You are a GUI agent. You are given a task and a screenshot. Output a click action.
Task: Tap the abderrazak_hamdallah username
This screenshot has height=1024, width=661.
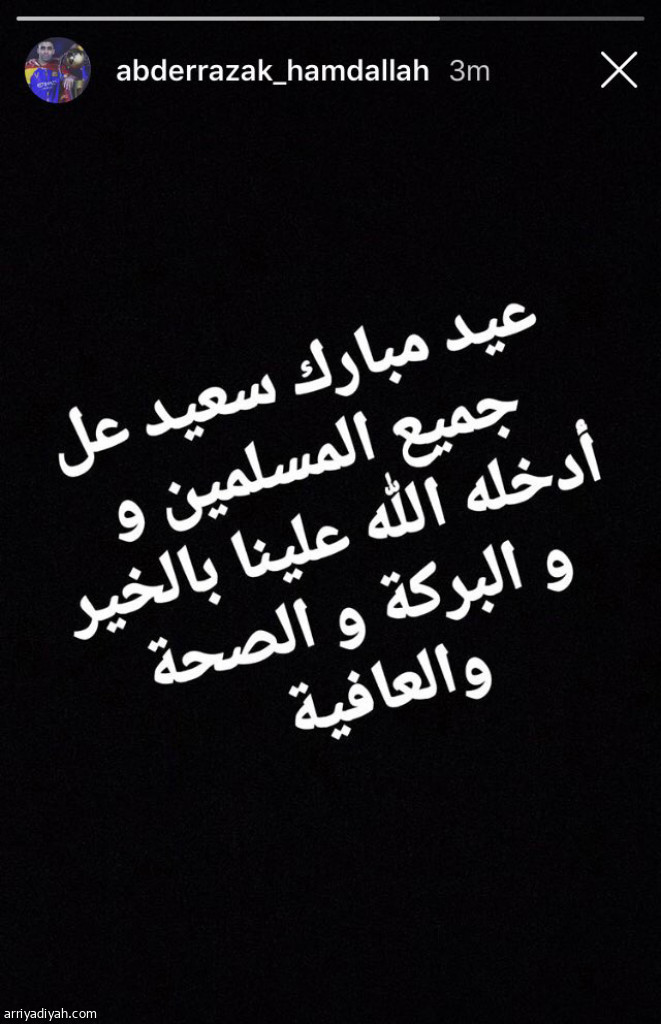(x=272, y=72)
